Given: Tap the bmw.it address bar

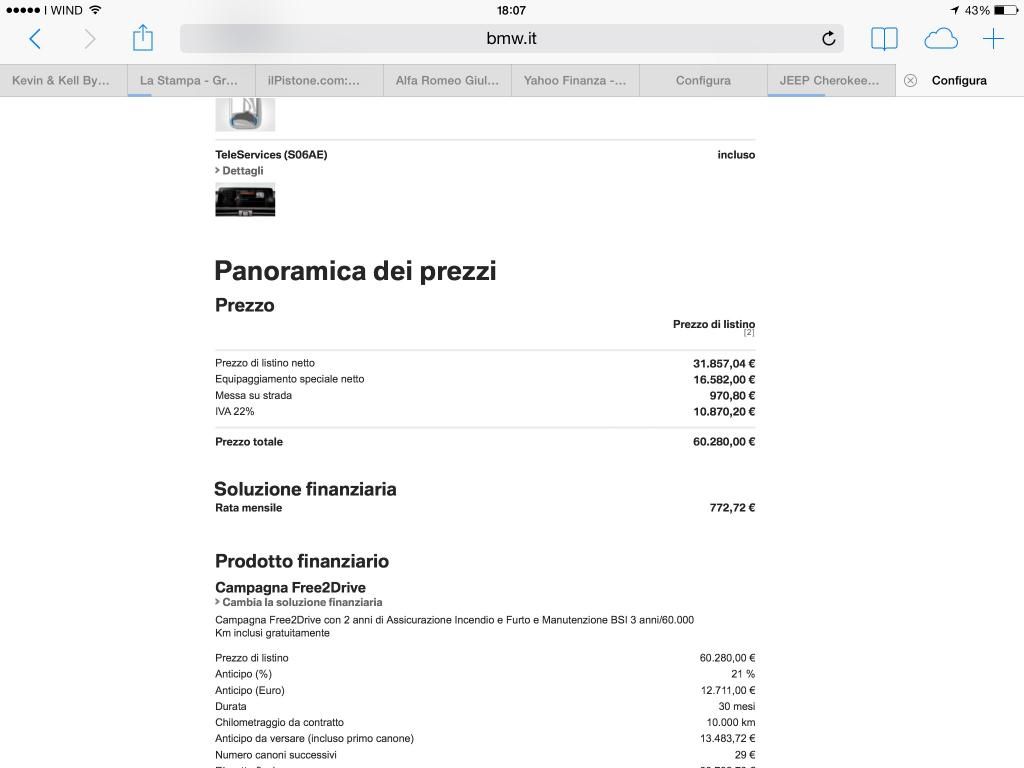Looking at the screenshot, I should coord(510,39).
